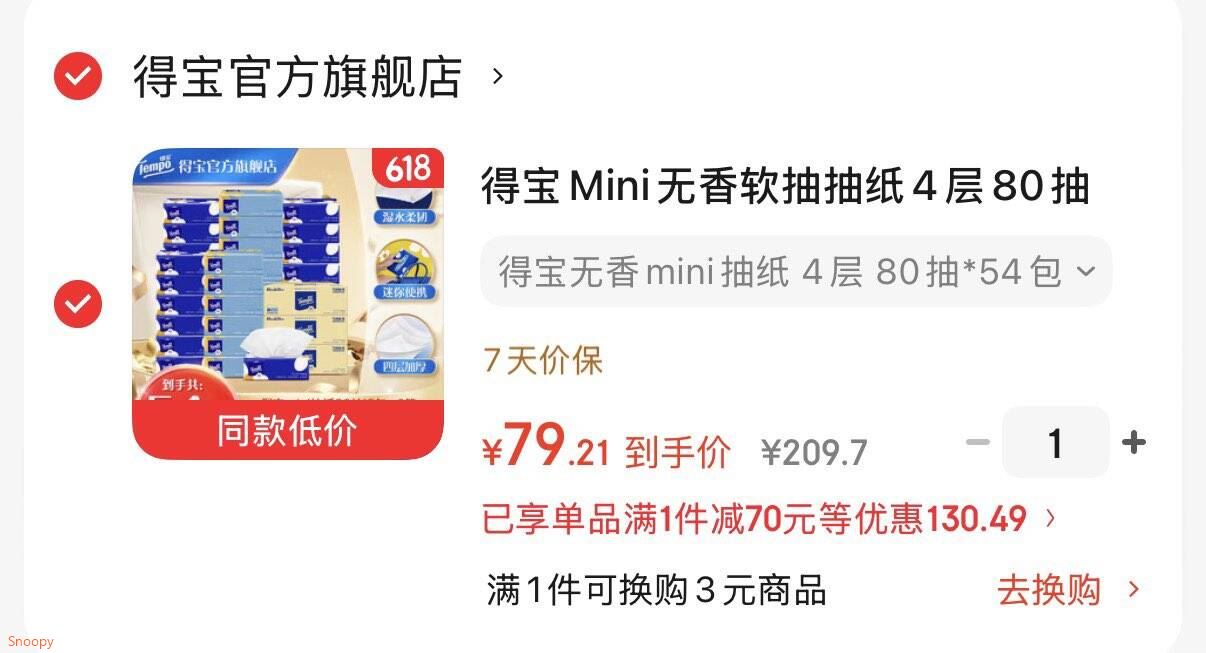Tap 去换购 to redeem add-on items
1206x653 pixels.
point(1068,590)
